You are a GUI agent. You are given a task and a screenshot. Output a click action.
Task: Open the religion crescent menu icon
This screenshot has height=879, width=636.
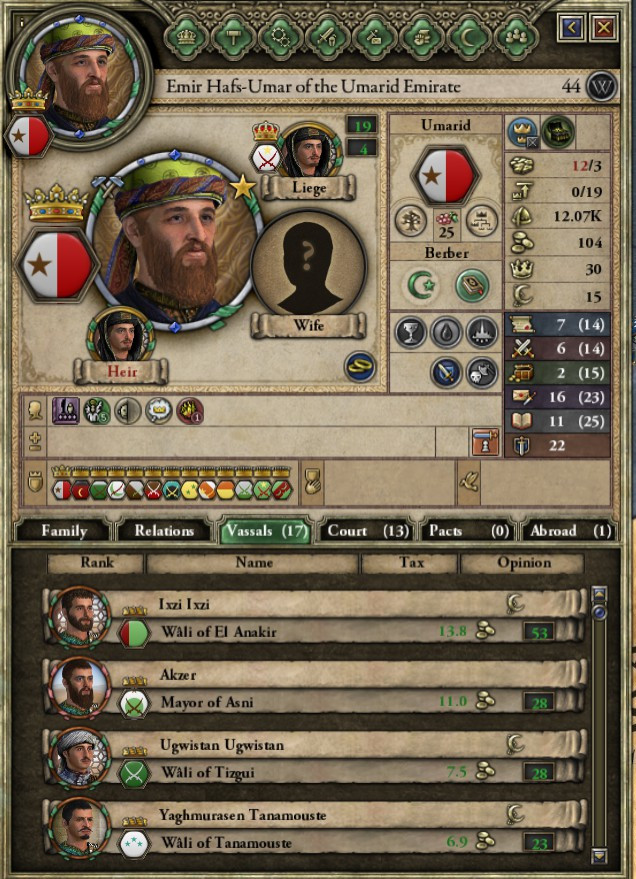[467, 36]
